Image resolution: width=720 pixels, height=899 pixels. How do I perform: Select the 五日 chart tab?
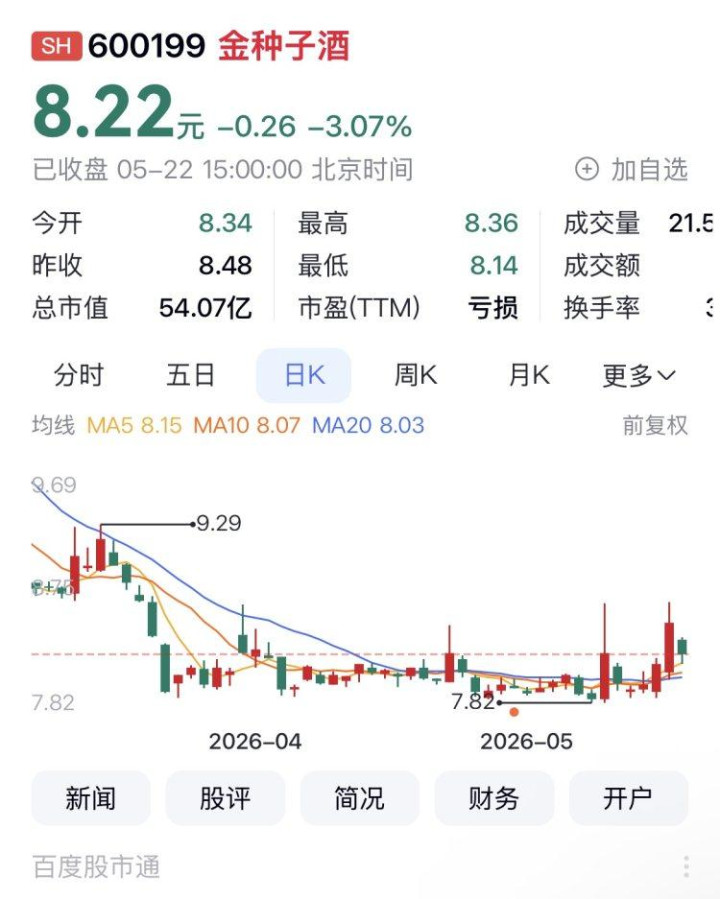click(190, 376)
